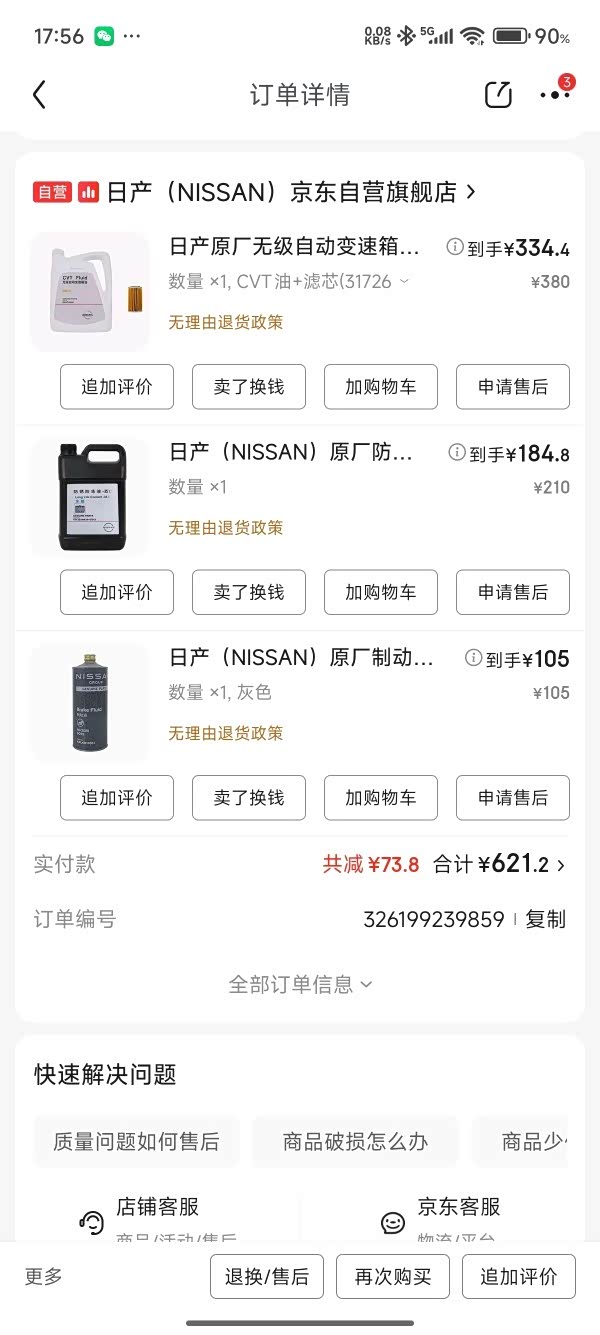Open the three-dot overflow menu
This screenshot has width=600, height=1335.
click(554, 95)
